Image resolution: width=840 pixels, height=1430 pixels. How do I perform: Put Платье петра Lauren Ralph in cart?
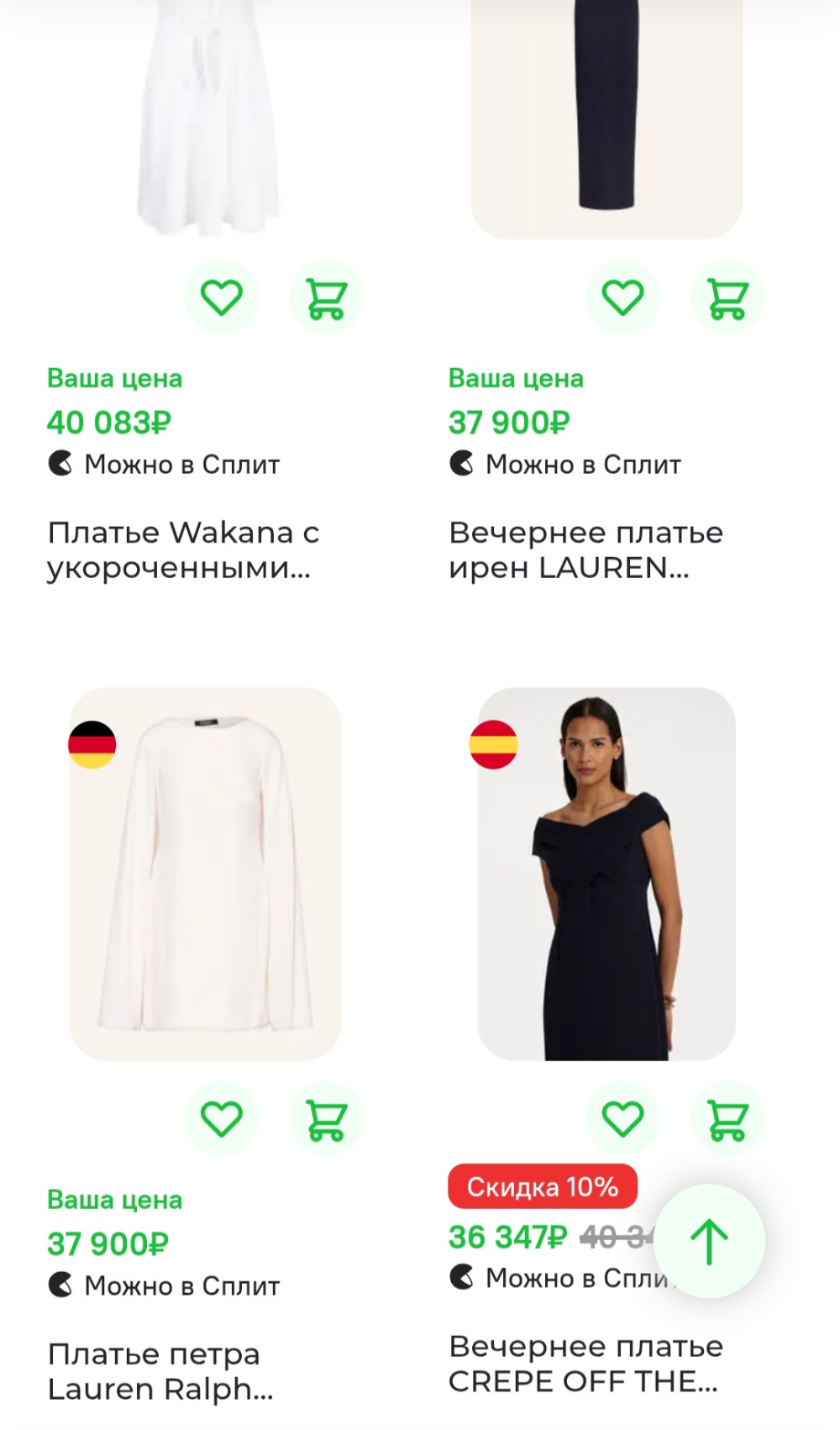coord(326,1119)
